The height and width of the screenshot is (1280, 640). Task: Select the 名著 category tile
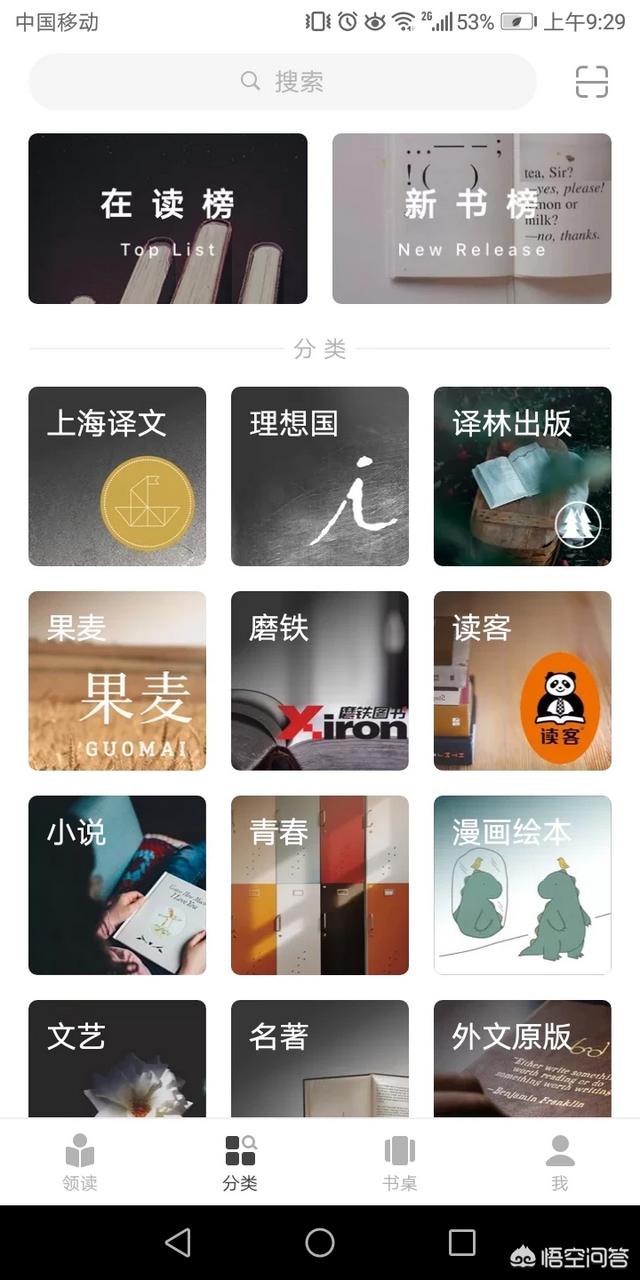(x=320, y=1058)
